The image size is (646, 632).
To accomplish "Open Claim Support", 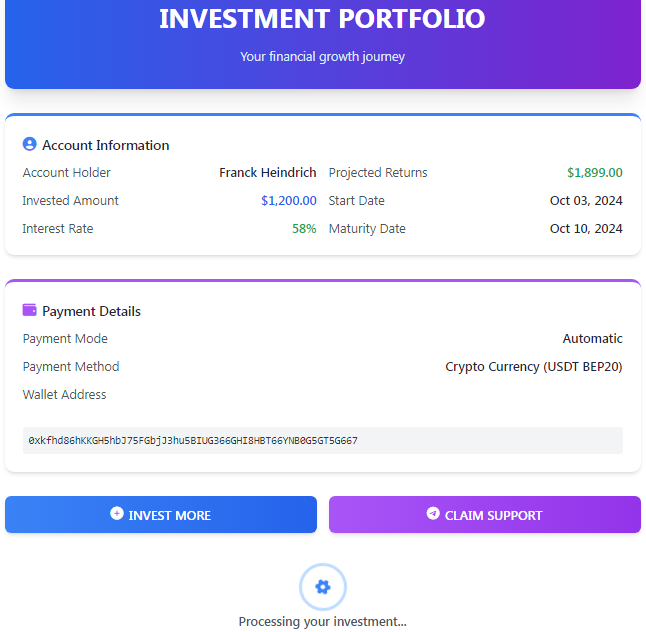I will pos(484,514).
